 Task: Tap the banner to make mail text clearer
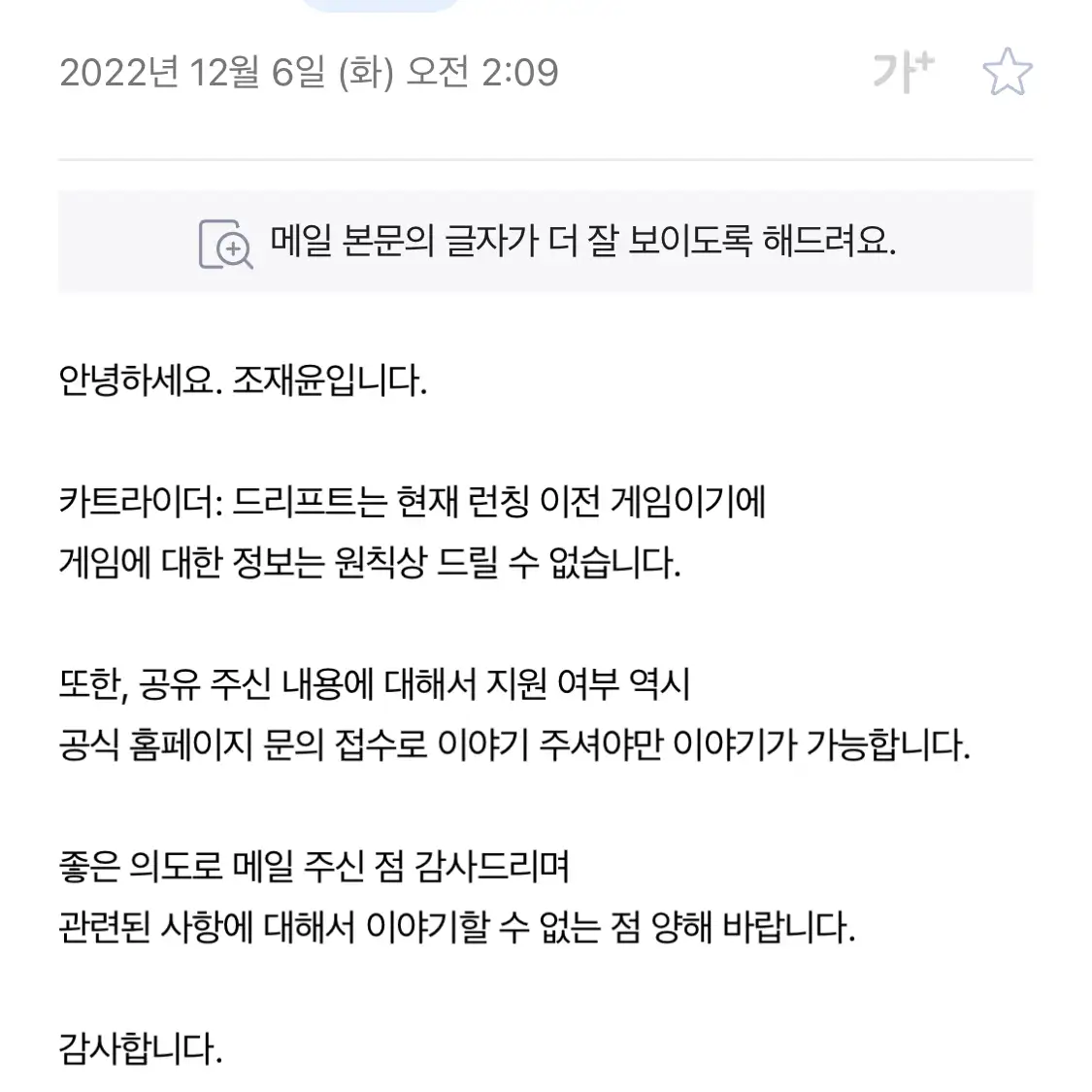pos(546,242)
